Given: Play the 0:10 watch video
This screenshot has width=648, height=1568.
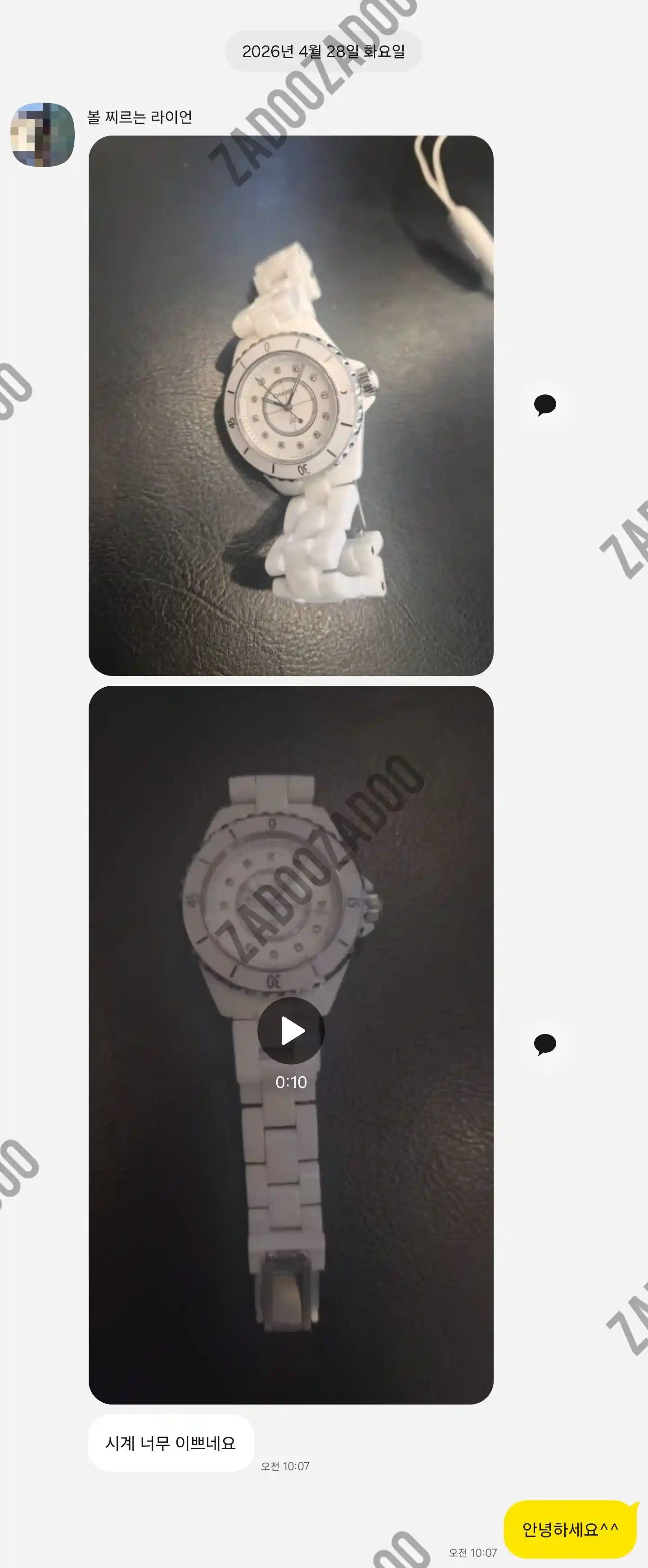Looking at the screenshot, I should pos(291,1030).
